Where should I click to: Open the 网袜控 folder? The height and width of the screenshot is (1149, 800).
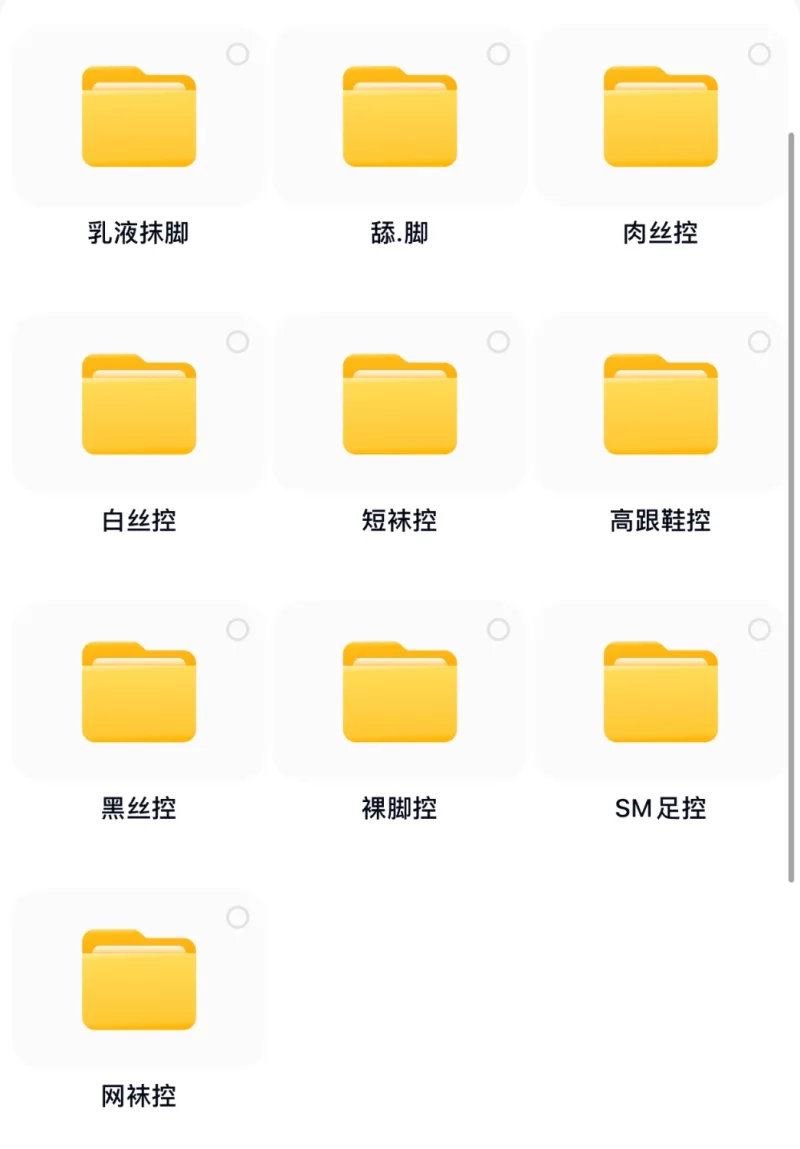[138, 977]
